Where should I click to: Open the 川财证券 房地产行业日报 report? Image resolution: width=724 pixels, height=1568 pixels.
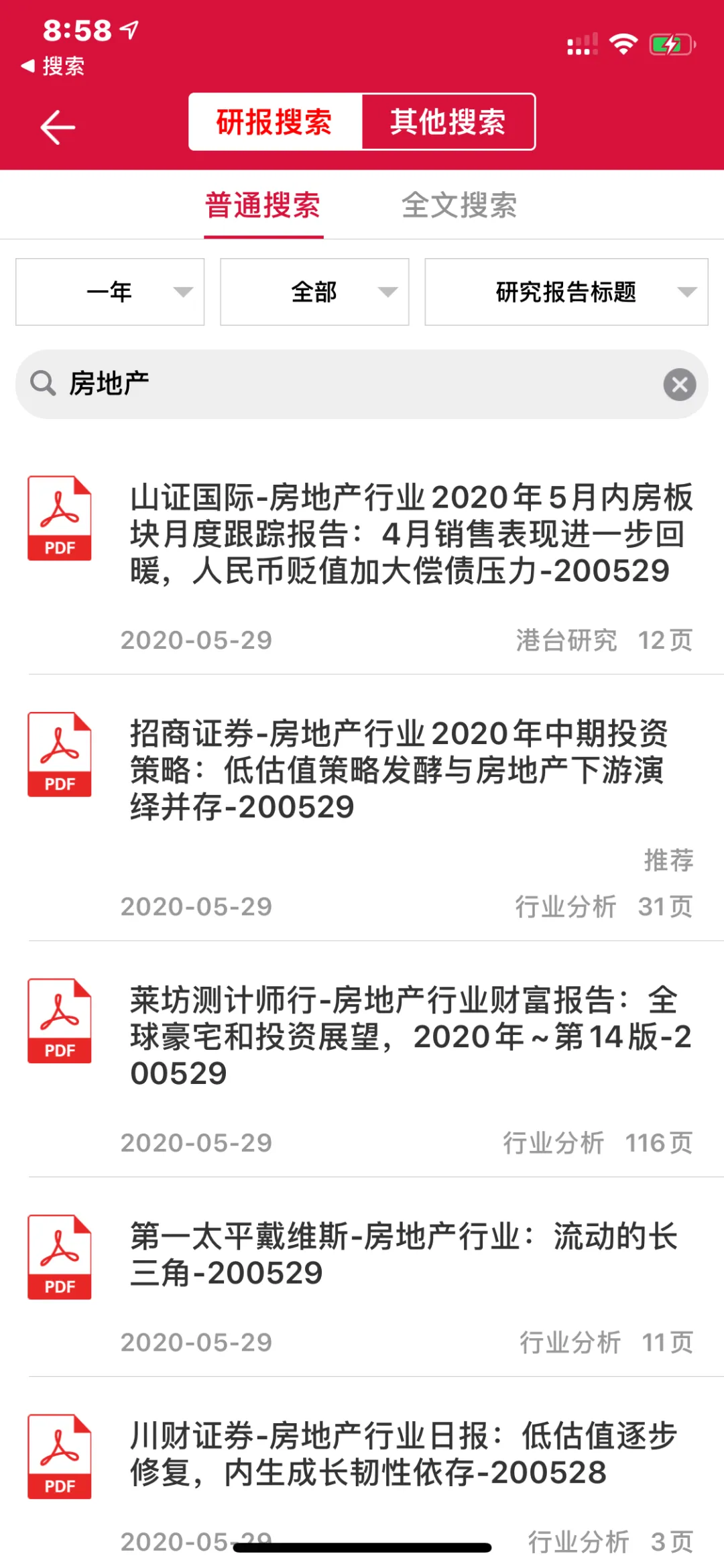coord(404,1453)
